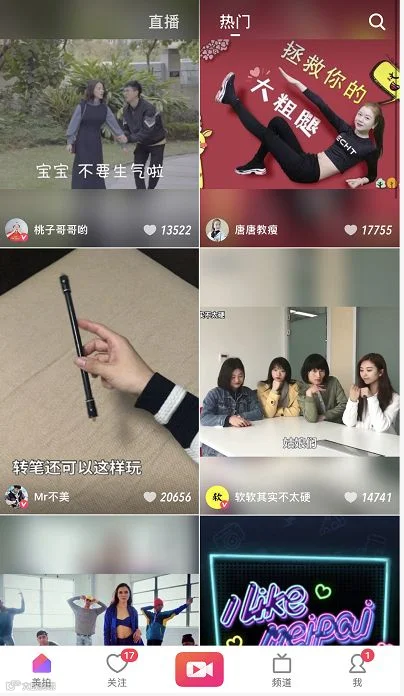Open the I like meipai neon video
The image size is (404, 696).
(x=300, y=581)
